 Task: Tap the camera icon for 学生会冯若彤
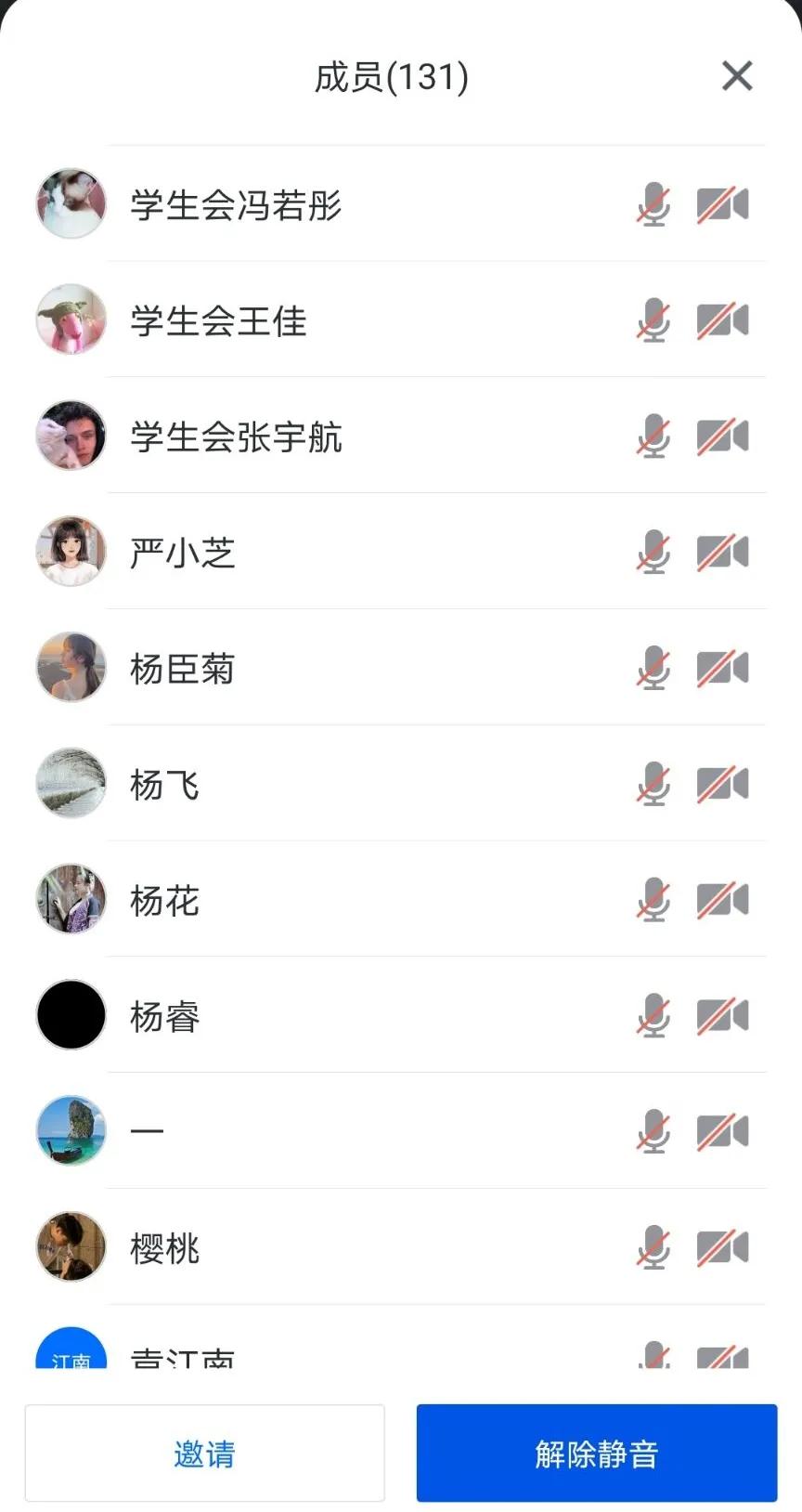(x=722, y=204)
